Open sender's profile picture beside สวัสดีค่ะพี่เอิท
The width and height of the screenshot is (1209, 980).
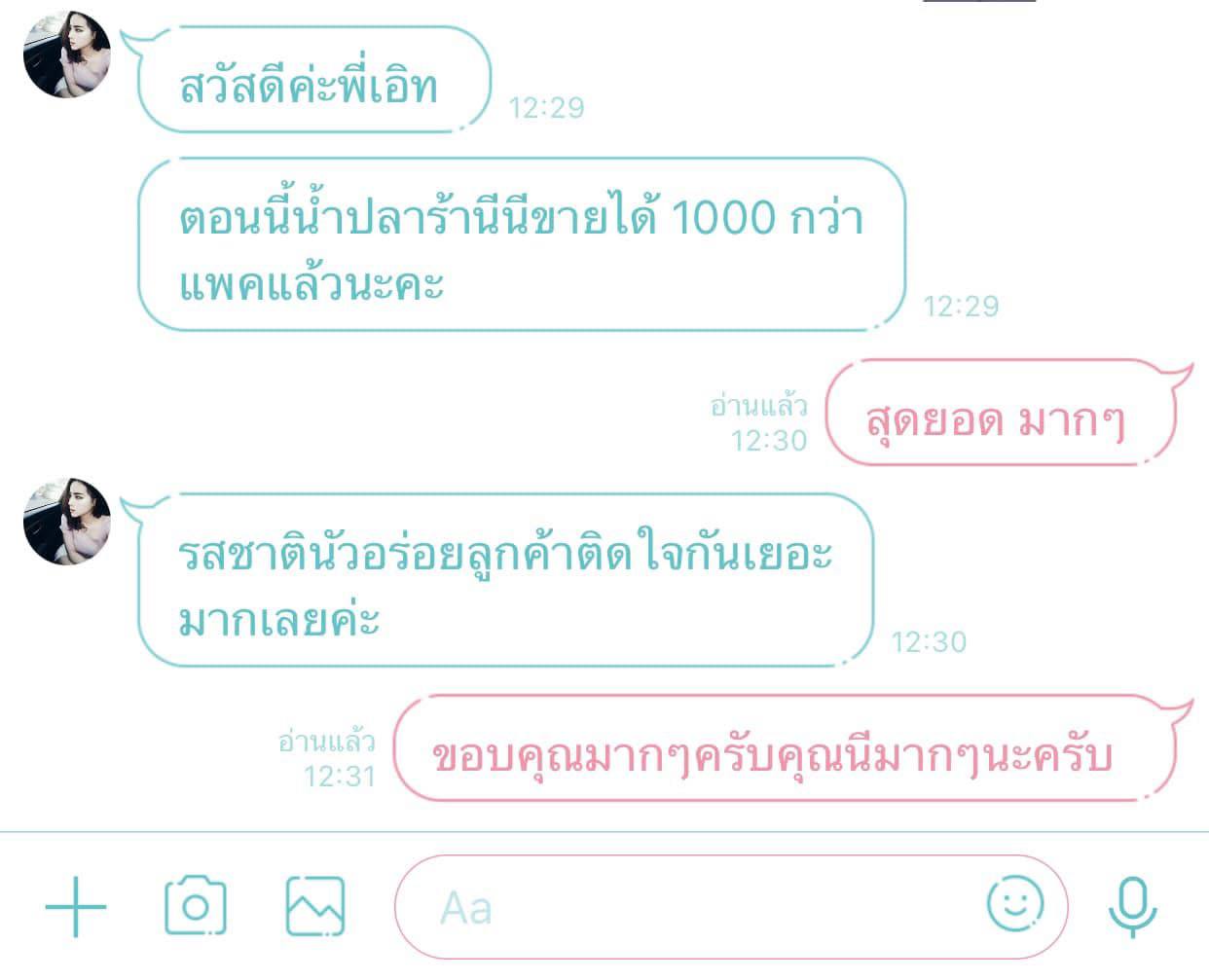click(x=66, y=55)
